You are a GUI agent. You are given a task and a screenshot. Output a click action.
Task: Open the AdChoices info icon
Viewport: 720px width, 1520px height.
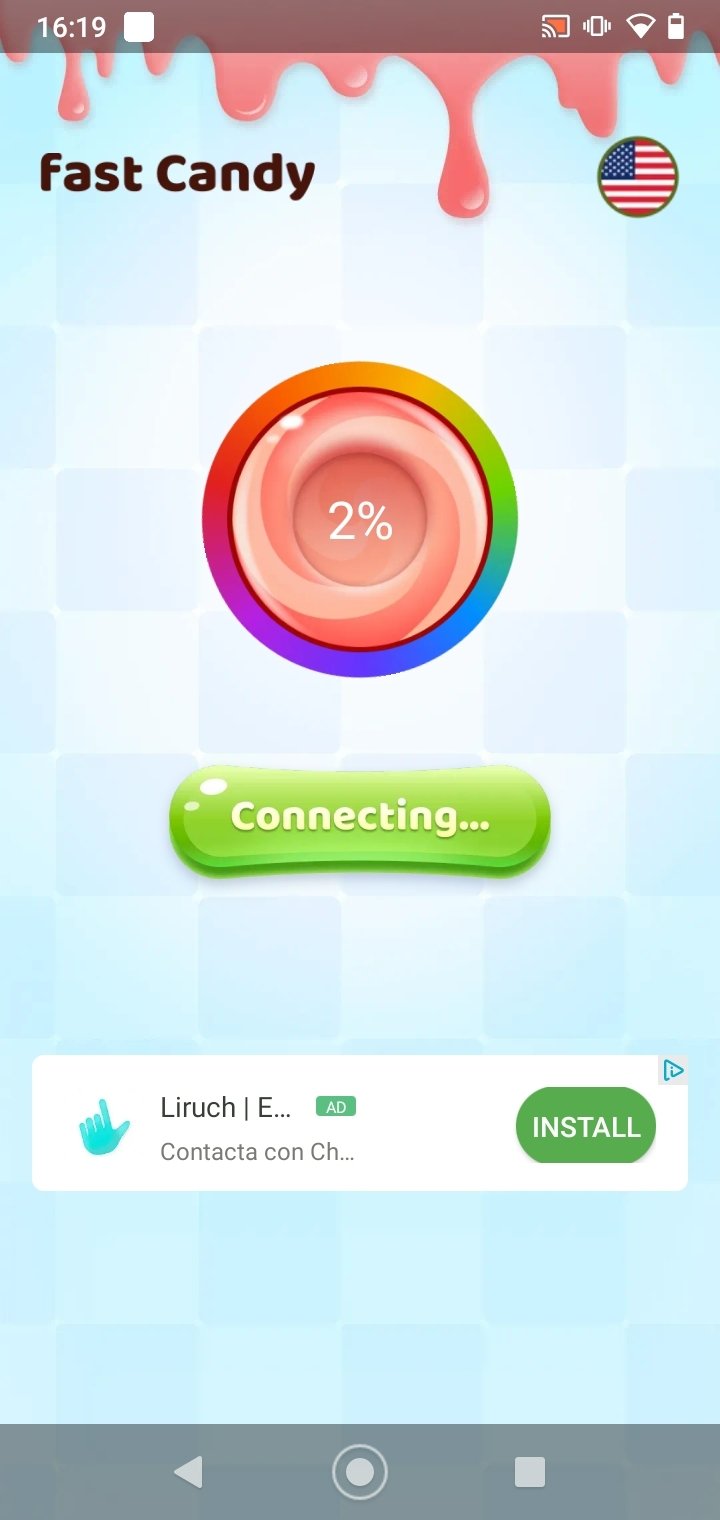pyautogui.click(x=674, y=1070)
